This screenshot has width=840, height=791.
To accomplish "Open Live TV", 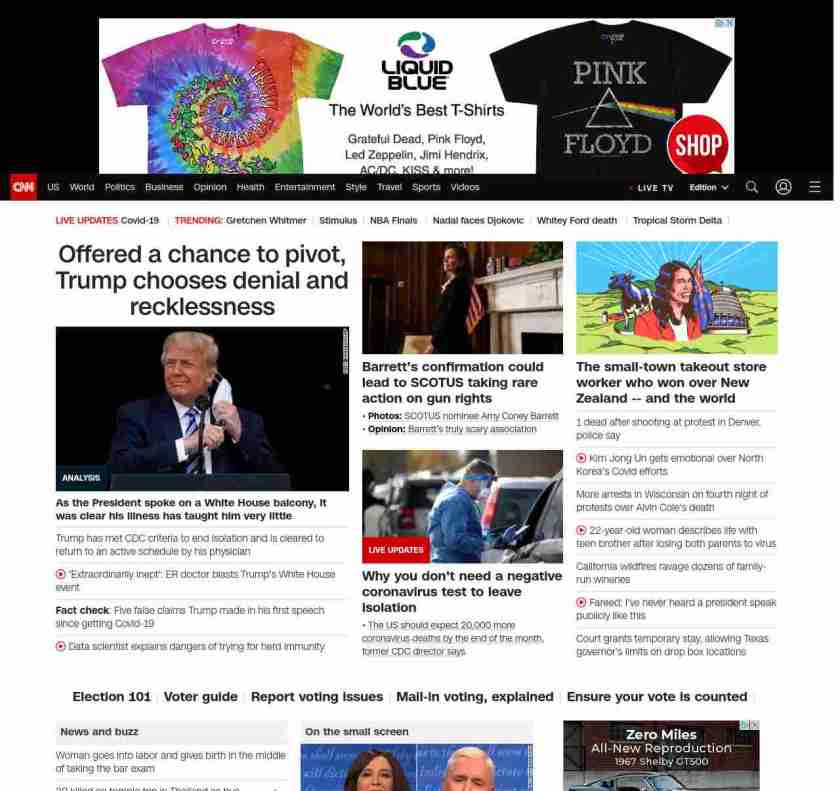I will [x=654, y=188].
